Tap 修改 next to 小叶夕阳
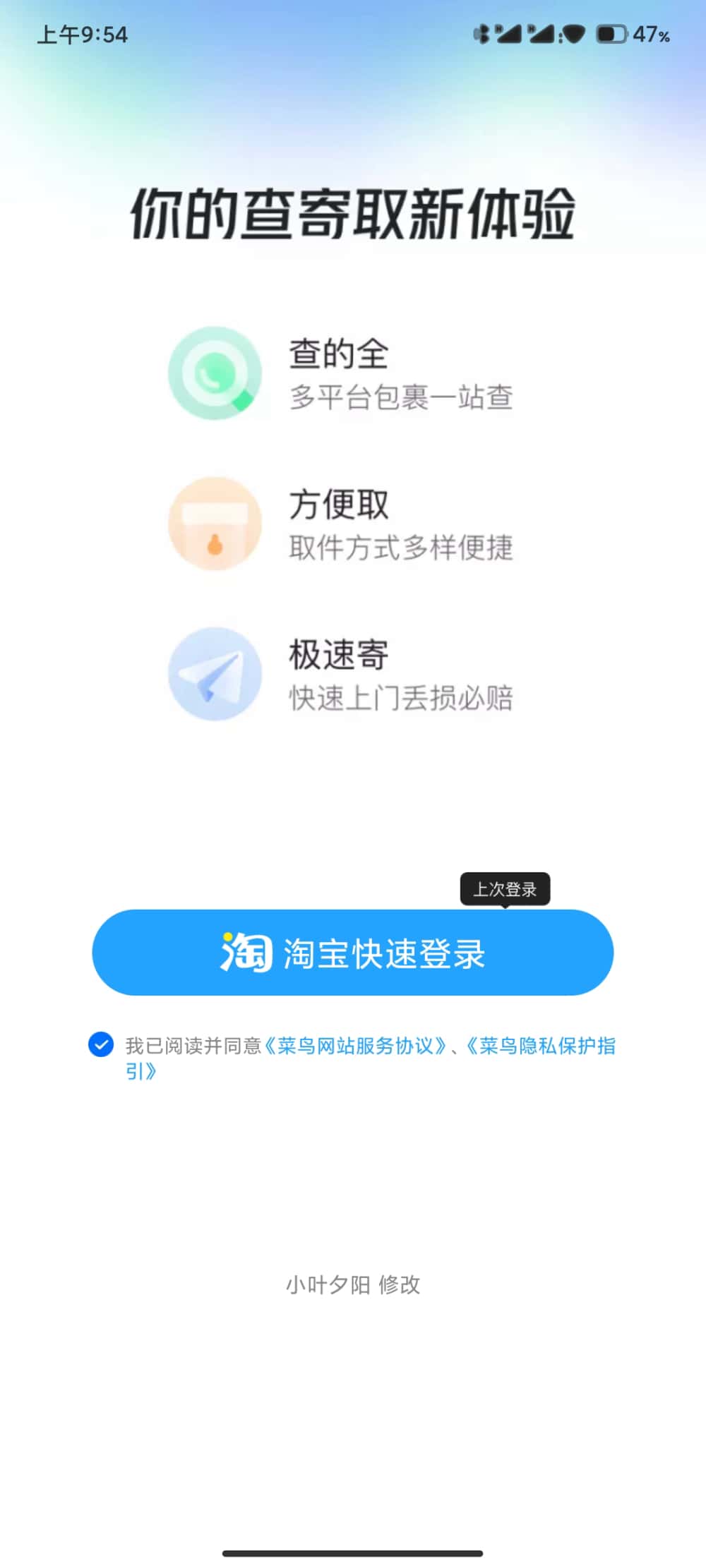The height and width of the screenshot is (1568, 706). [x=400, y=1285]
